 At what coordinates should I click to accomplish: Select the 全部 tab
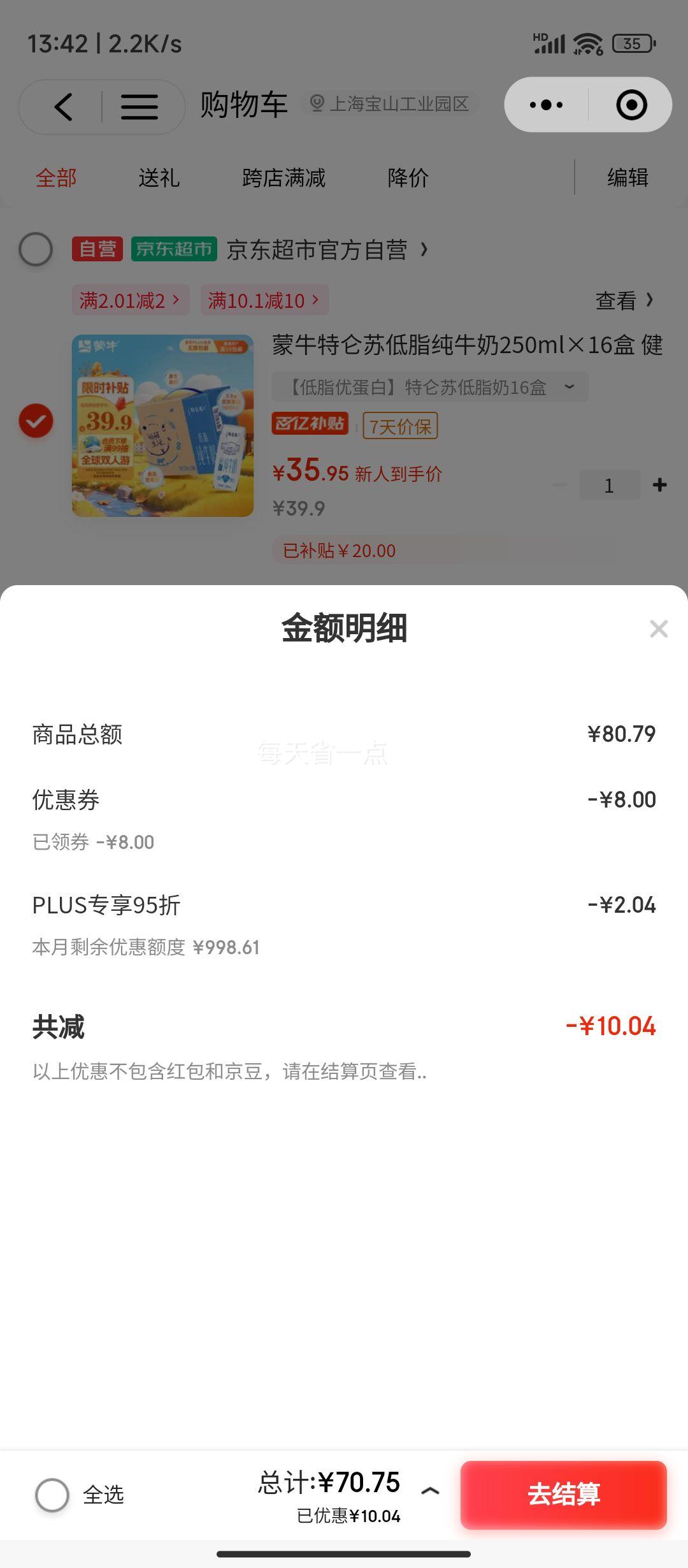tap(56, 178)
